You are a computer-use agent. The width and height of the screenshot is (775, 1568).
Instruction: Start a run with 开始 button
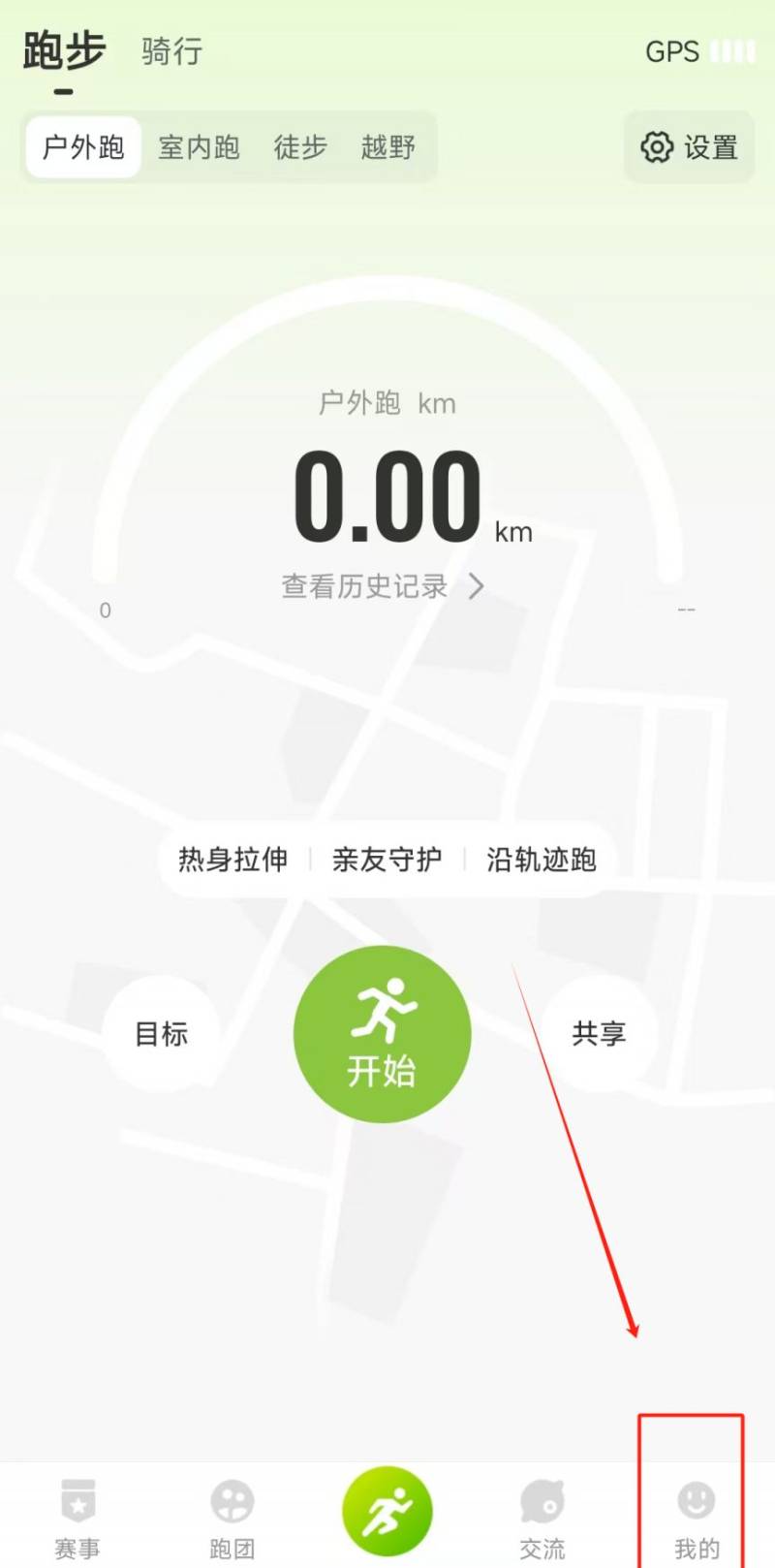click(383, 1032)
